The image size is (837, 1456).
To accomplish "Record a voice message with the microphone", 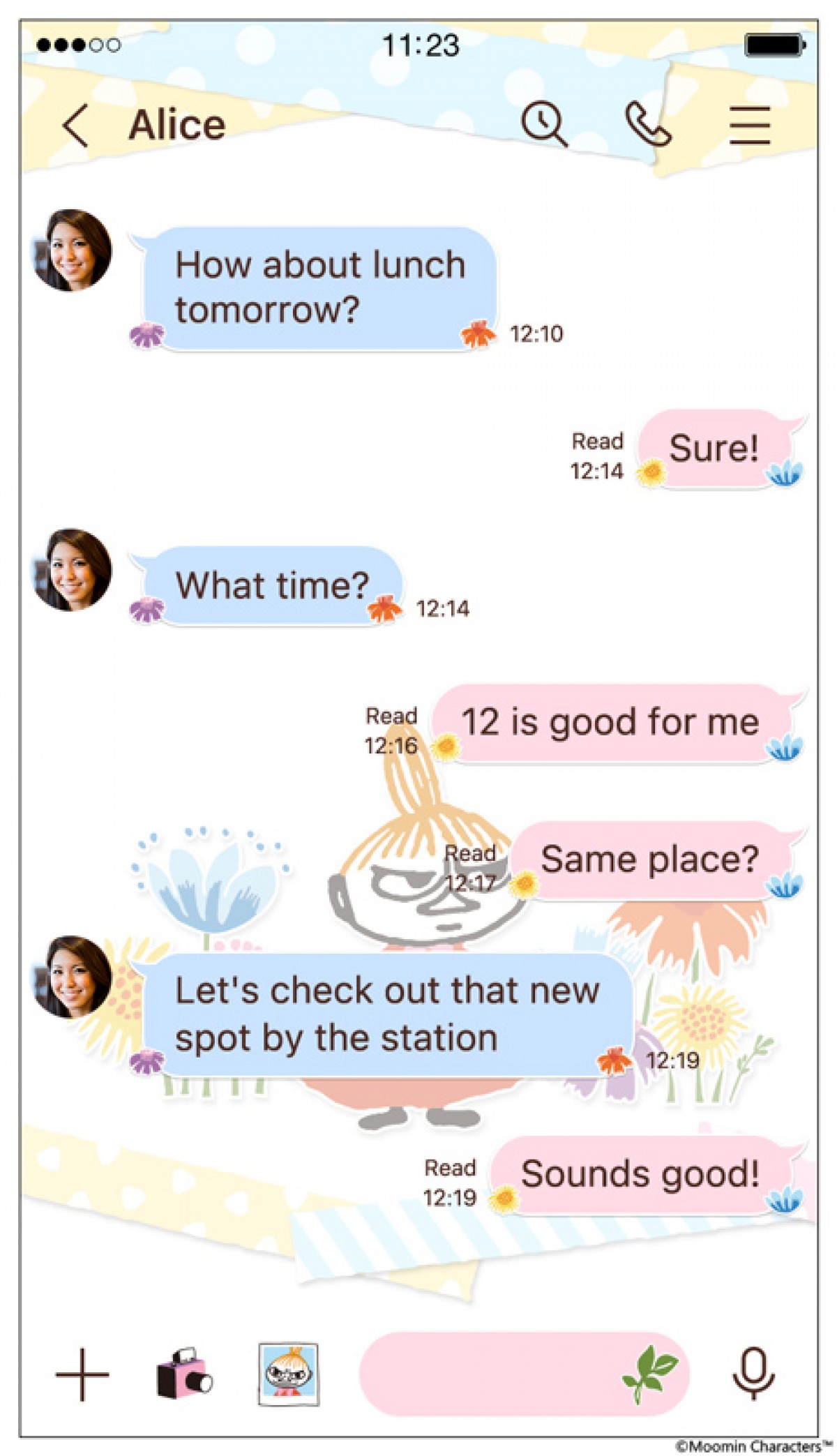I will 753,1374.
